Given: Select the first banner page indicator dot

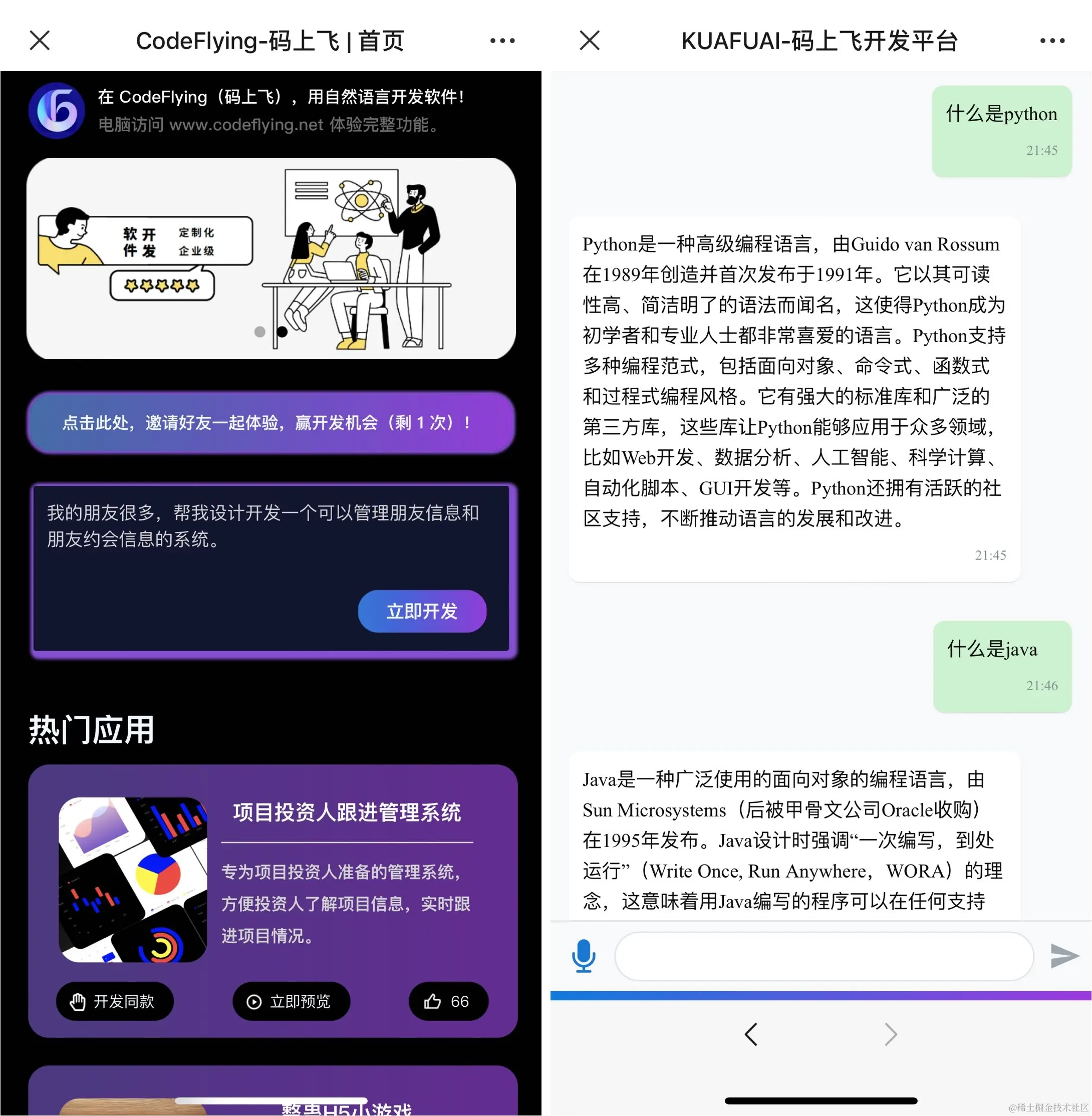Looking at the screenshot, I should coord(260,332).
